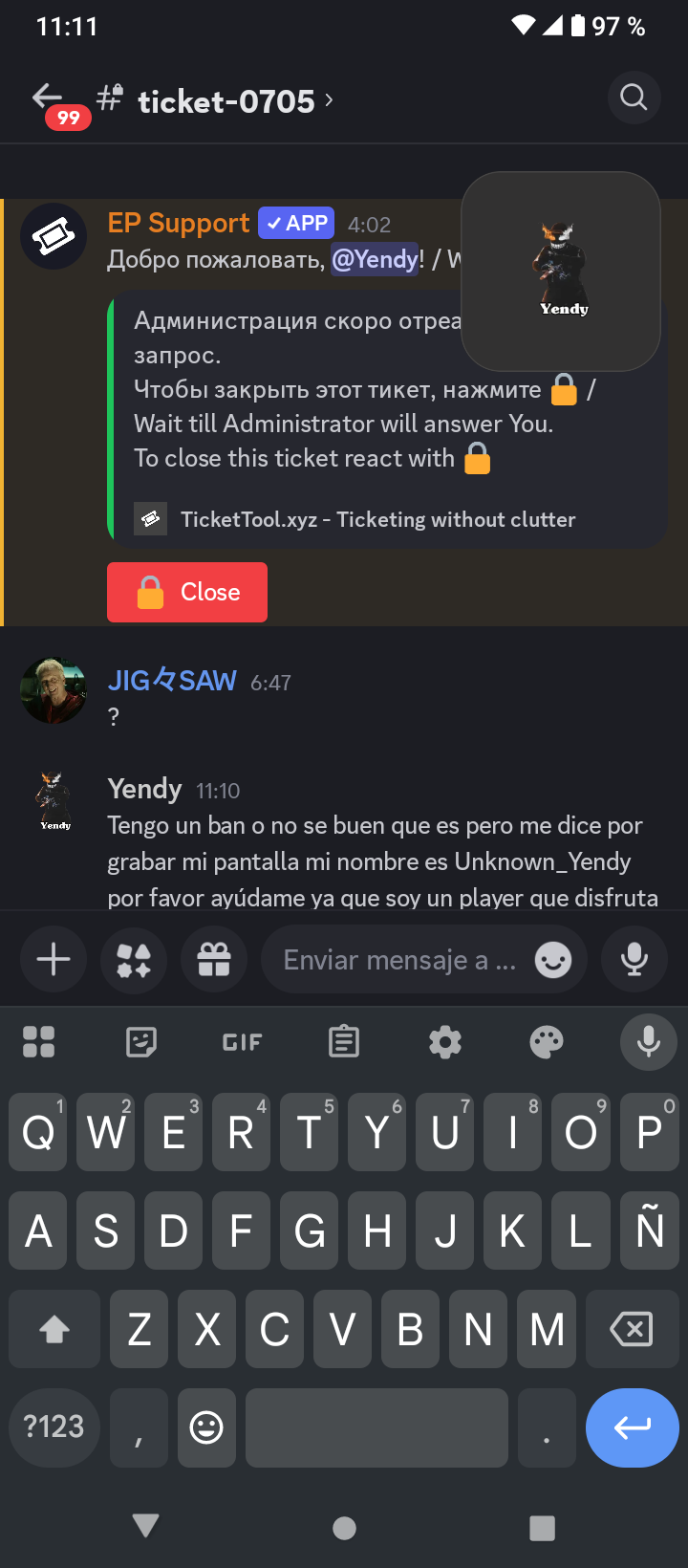Image resolution: width=688 pixels, height=1568 pixels.
Task: Go back from the ticket channel
Action: 47,97
